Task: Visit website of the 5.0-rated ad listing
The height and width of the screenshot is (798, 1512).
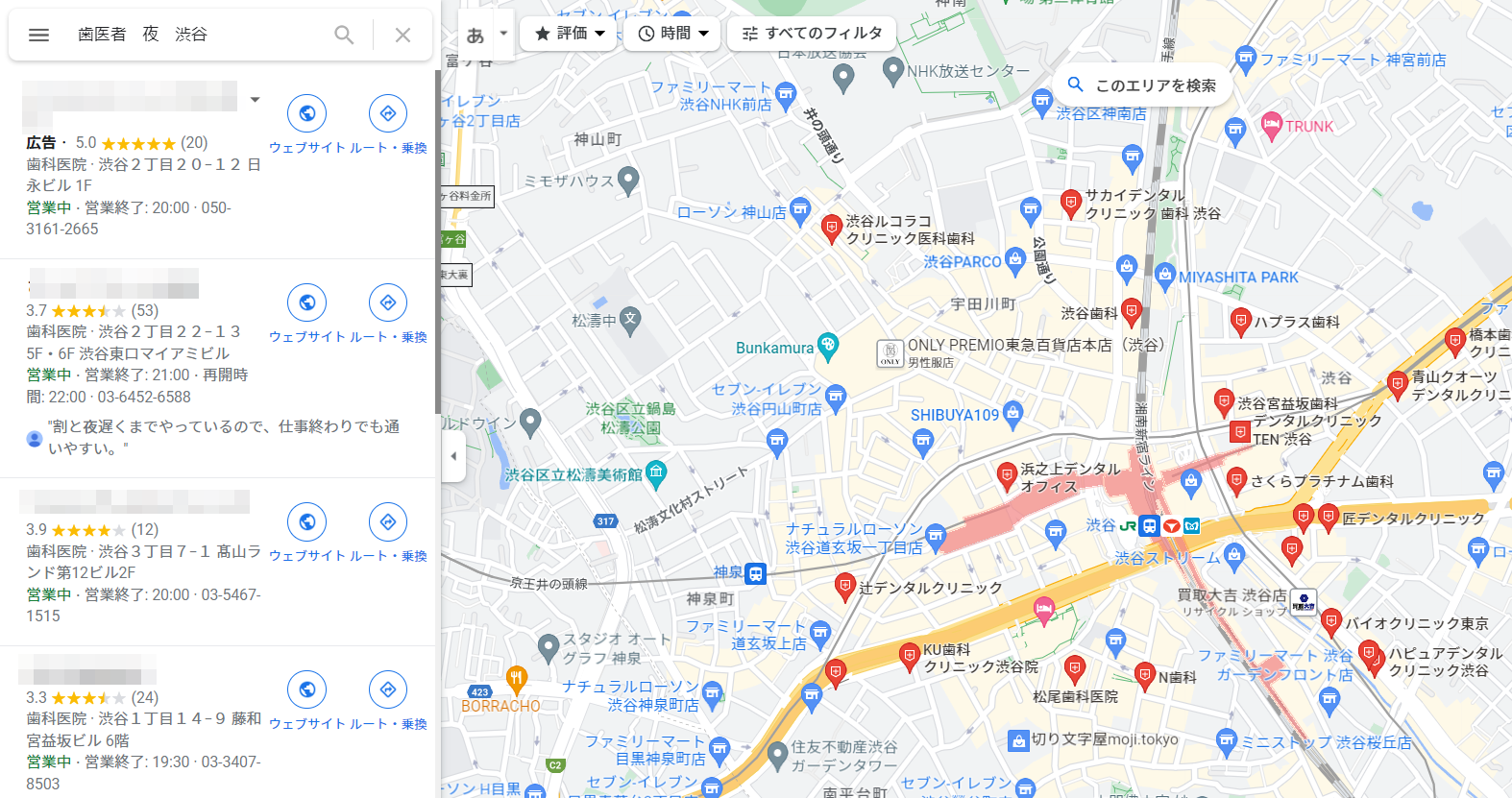Action: click(x=306, y=114)
